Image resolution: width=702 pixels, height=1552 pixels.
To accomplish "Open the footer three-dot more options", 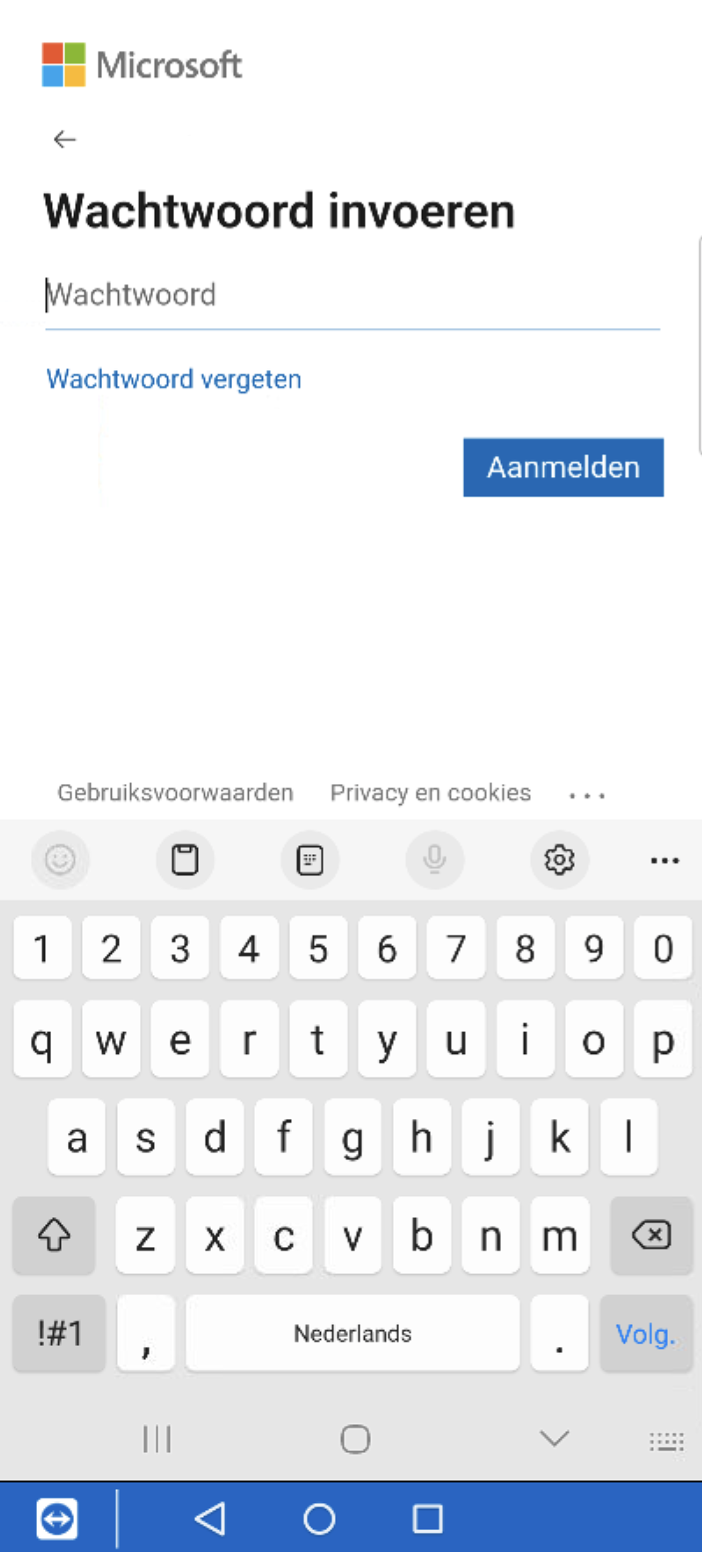I will tap(587, 796).
